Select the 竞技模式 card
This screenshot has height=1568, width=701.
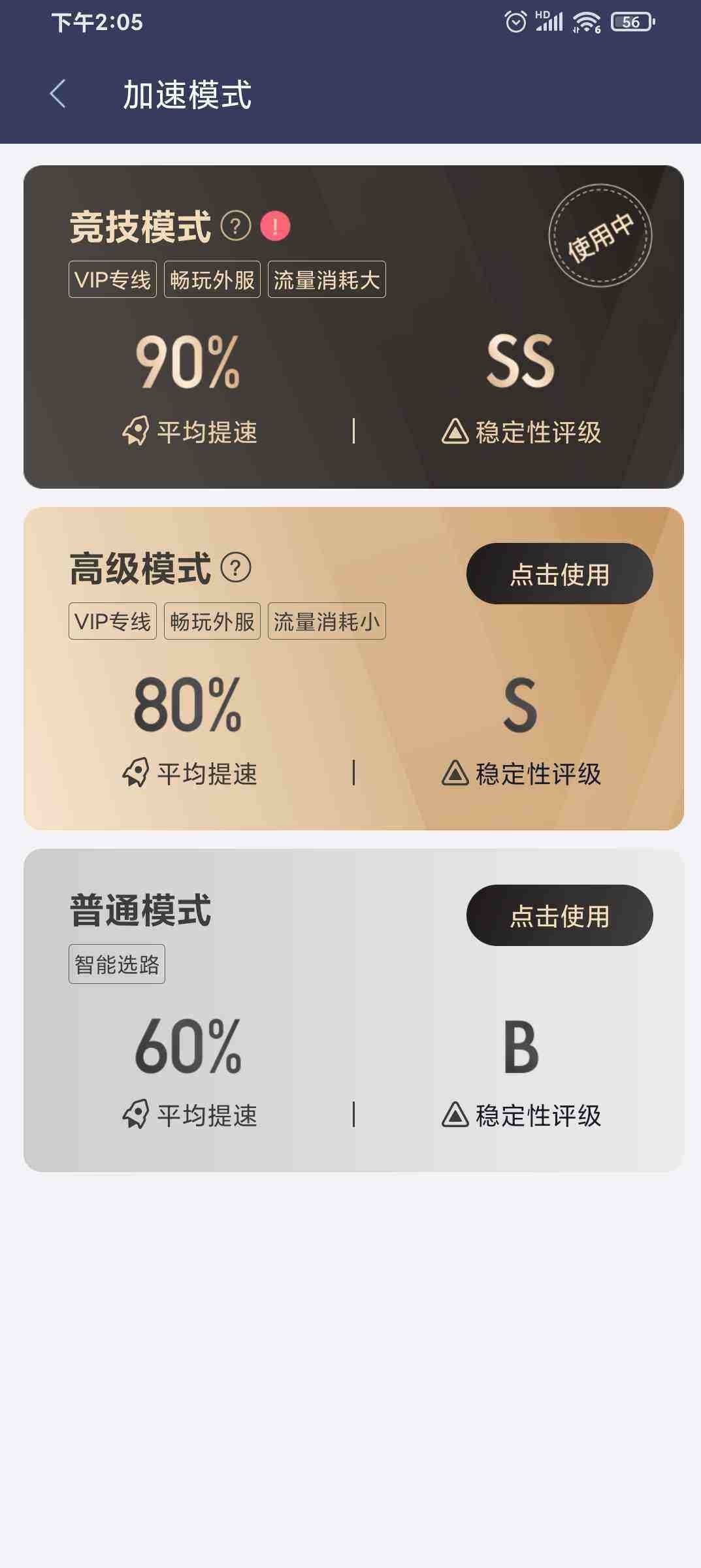(x=353, y=327)
